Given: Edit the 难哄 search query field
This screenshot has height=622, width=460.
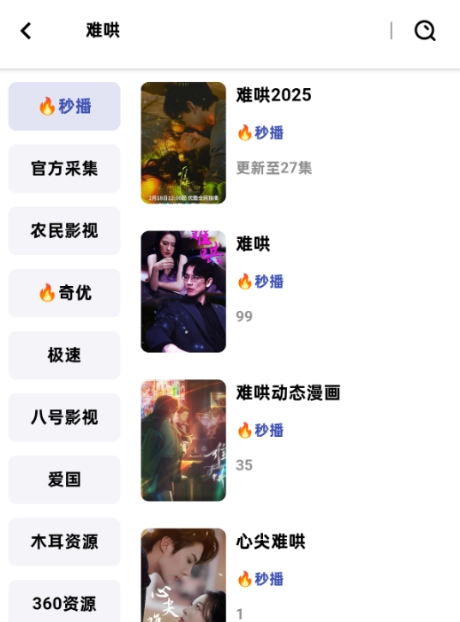Looking at the screenshot, I should point(234,31).
